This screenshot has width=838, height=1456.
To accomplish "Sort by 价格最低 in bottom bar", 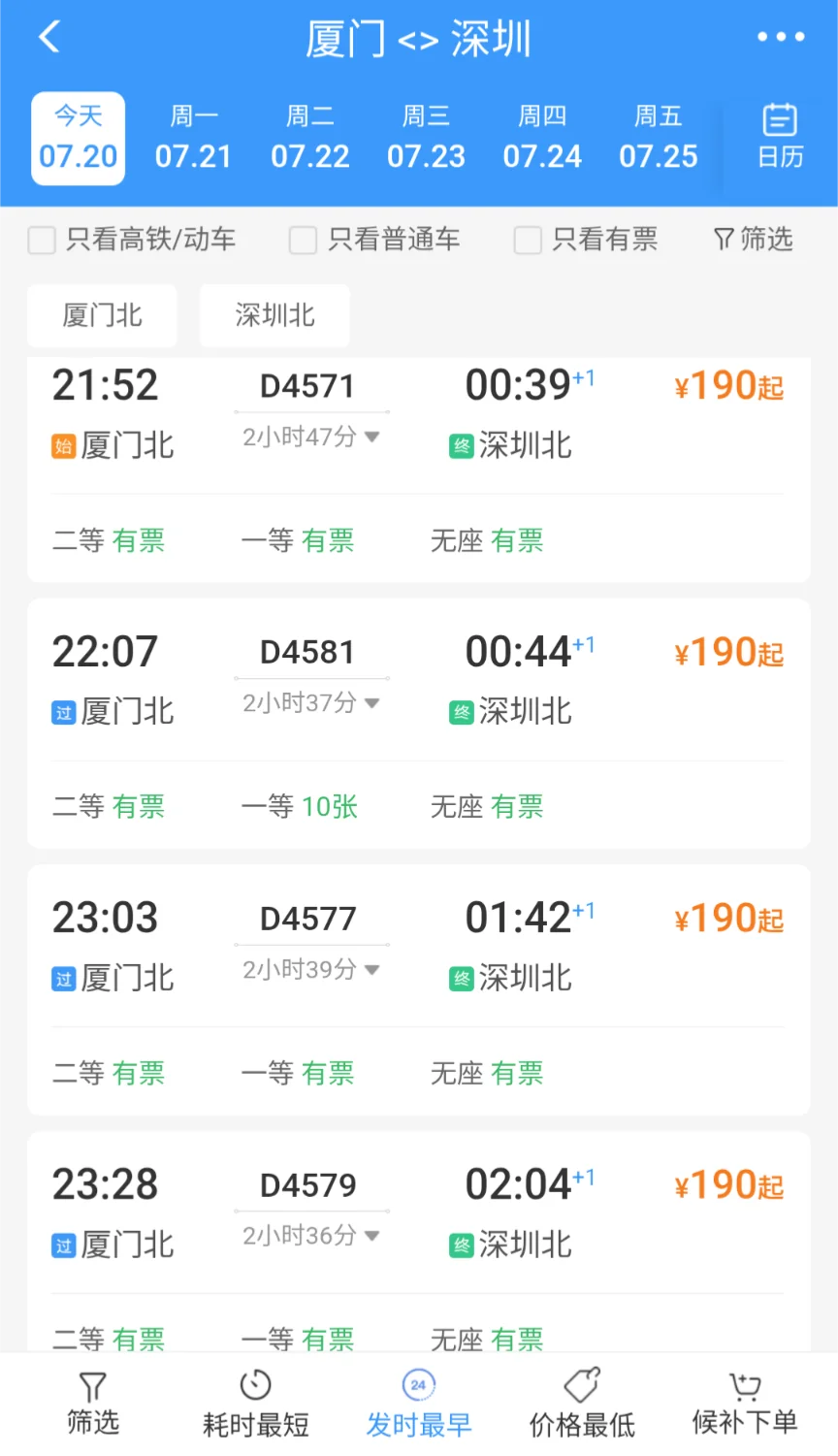I will pos(582,1404).
